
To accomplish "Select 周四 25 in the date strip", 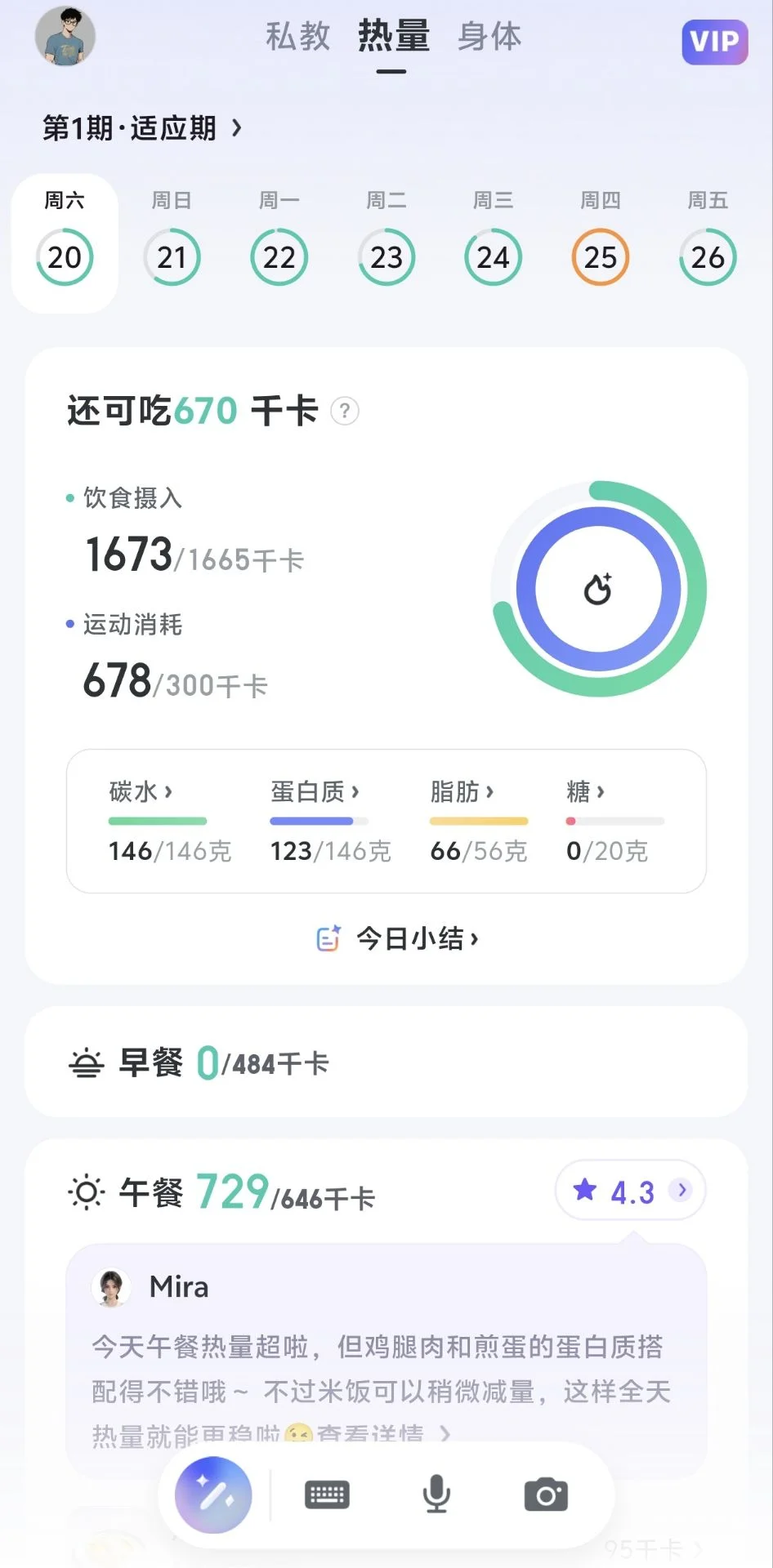I will point(600,243).
